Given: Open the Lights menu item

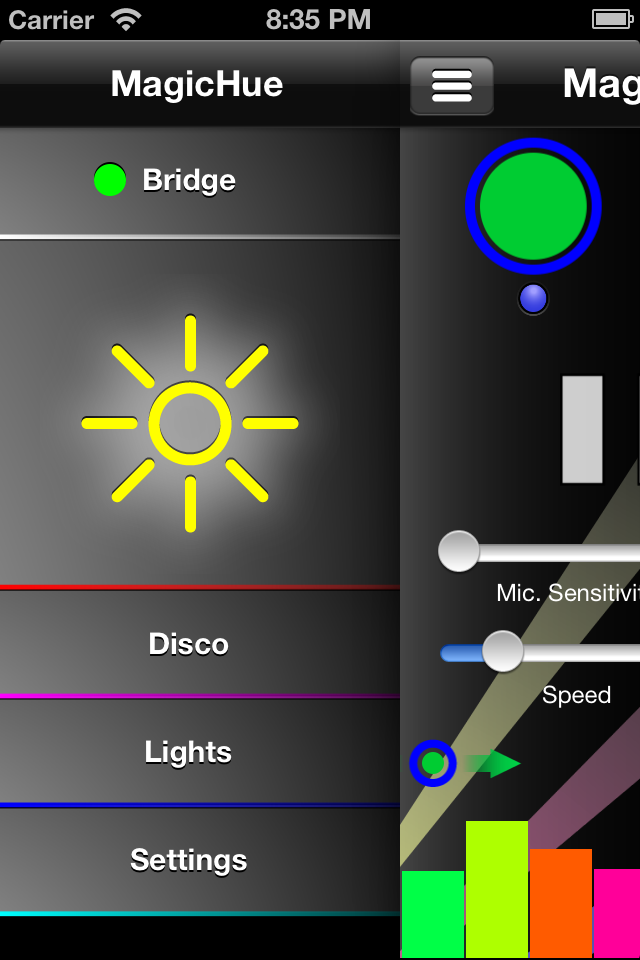Looking at the screenshot, I should pyautogui.click(x=188, y=752).
